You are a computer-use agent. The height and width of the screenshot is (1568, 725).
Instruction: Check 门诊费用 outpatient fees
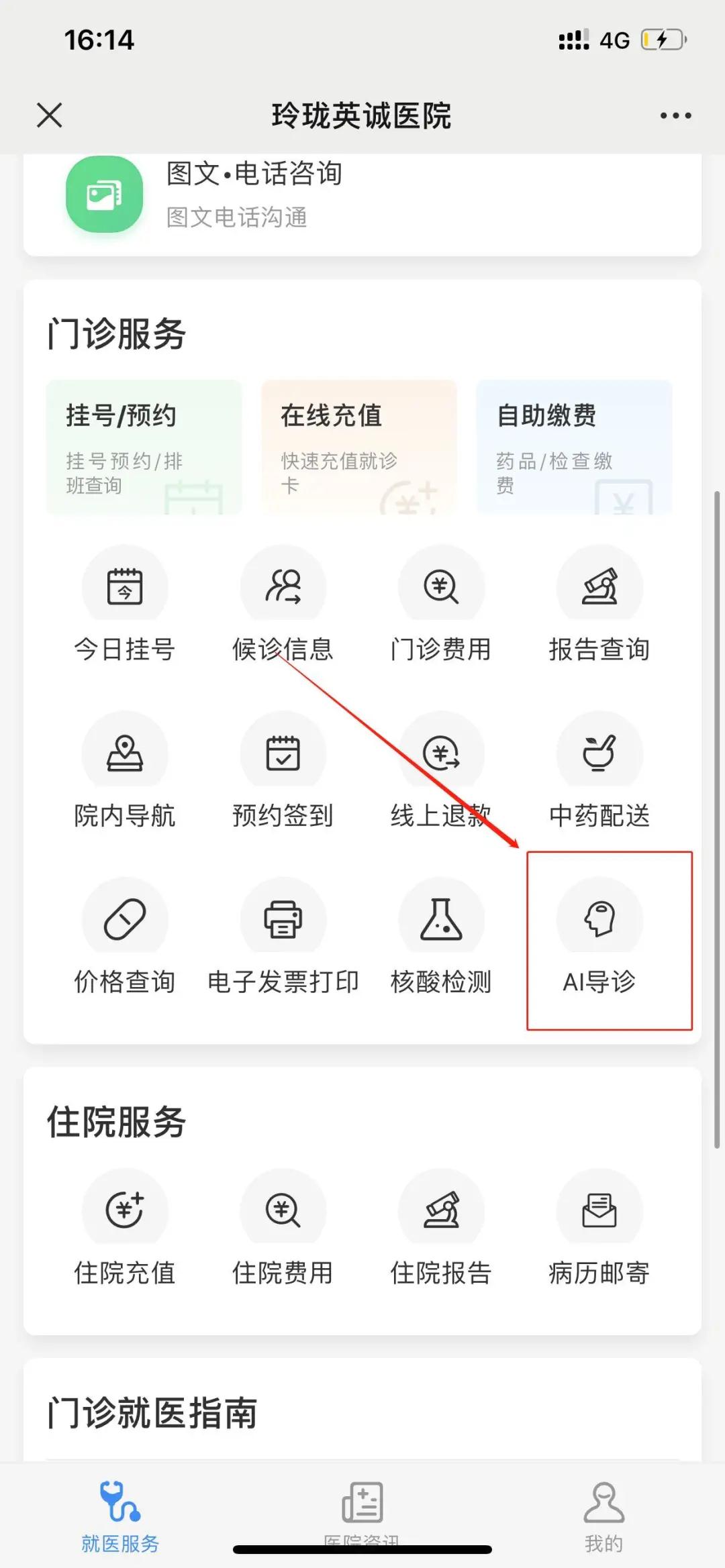point(441,604)
